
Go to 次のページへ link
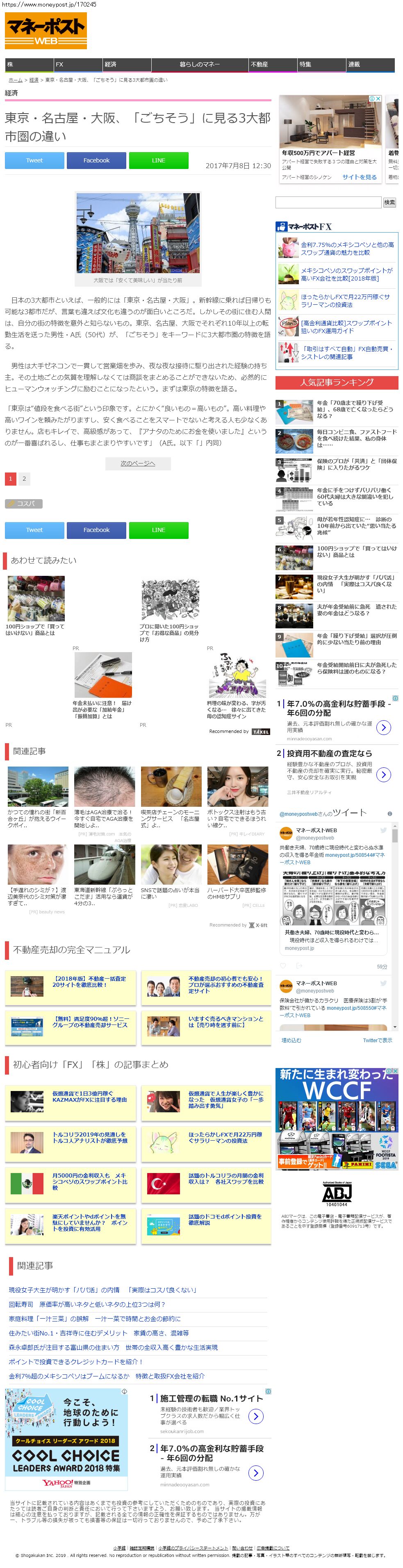[x=138, y=463]
